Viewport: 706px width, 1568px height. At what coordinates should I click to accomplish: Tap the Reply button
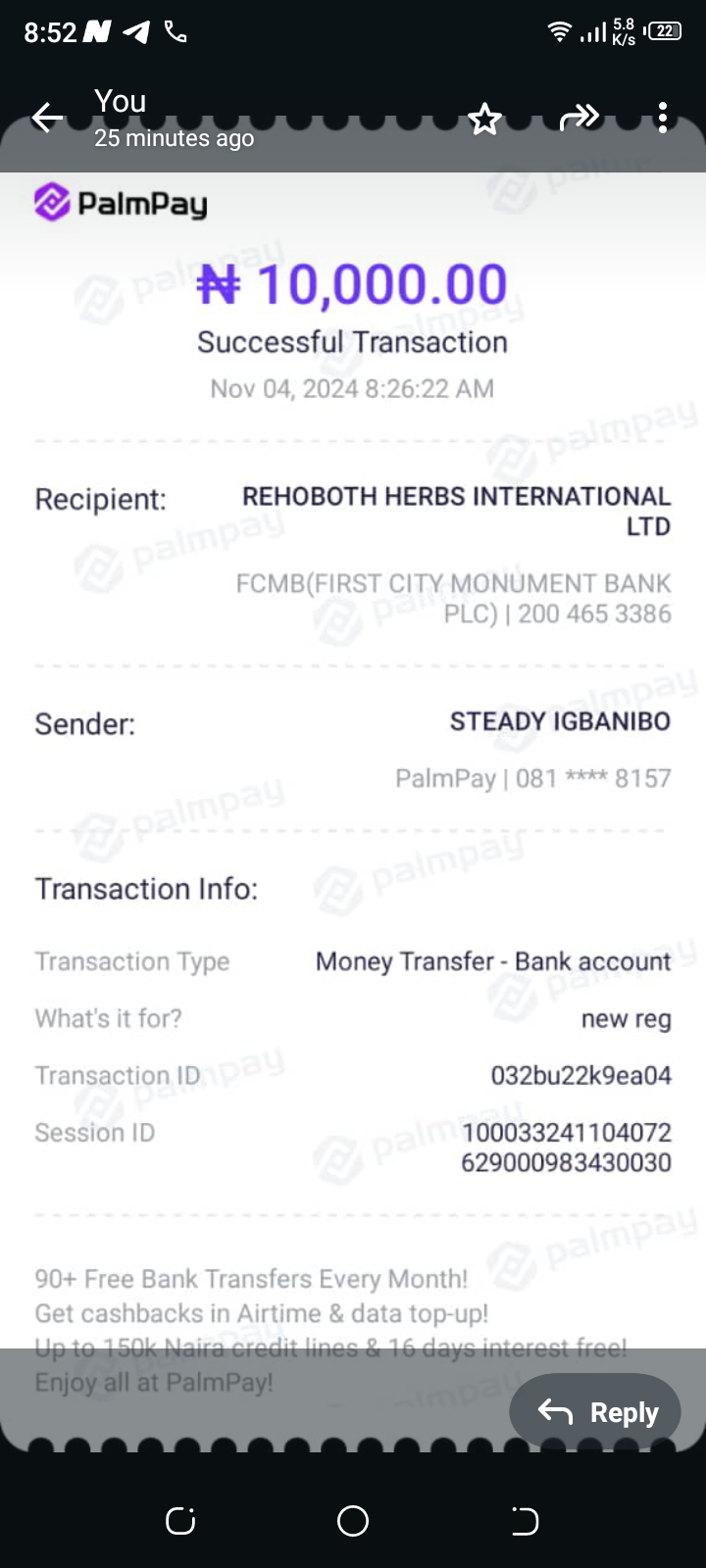[595, 1412]
